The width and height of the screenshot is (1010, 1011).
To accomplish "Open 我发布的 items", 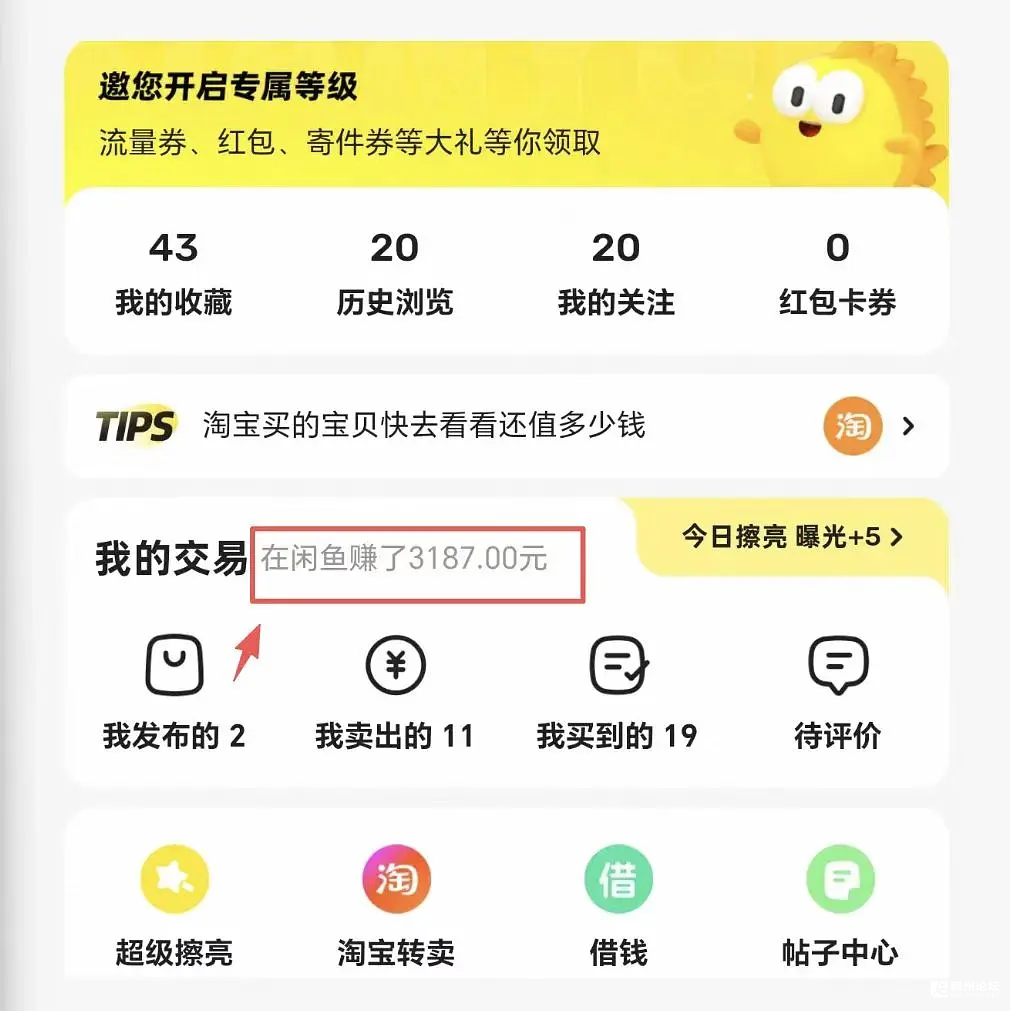I will [x=174, y=692].
